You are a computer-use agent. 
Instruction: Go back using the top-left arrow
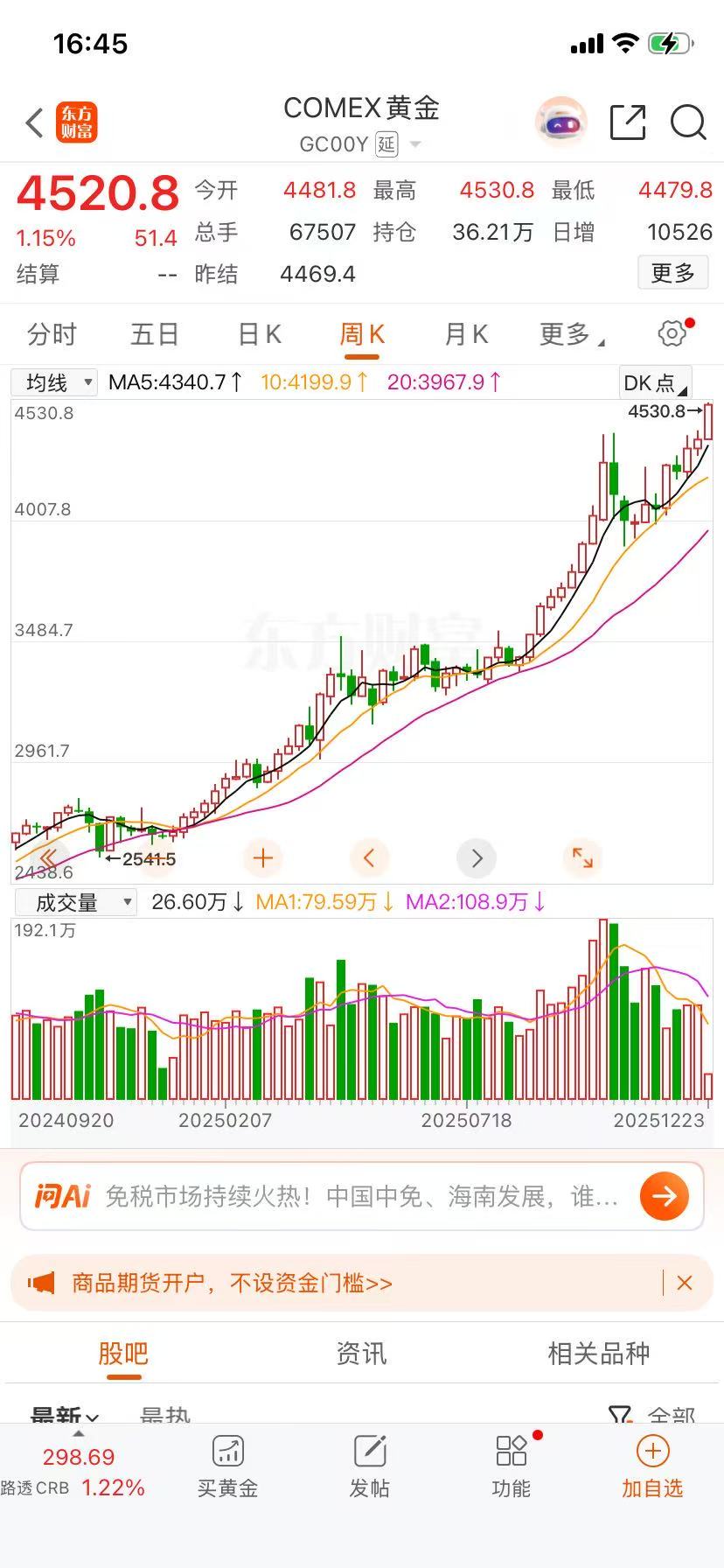coord(35,123)
